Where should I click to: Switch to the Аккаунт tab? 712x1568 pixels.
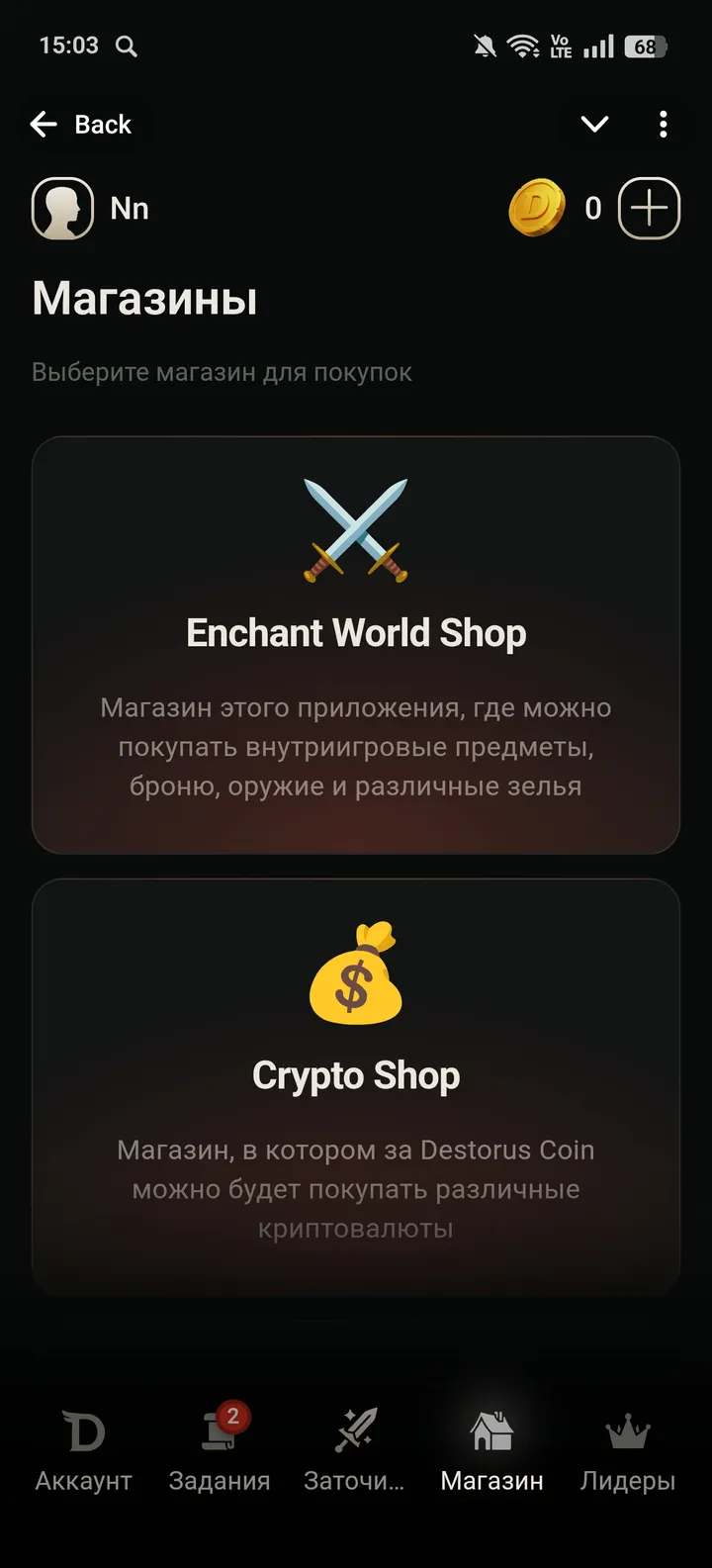pyautogui.click(x=84, y=1449)
